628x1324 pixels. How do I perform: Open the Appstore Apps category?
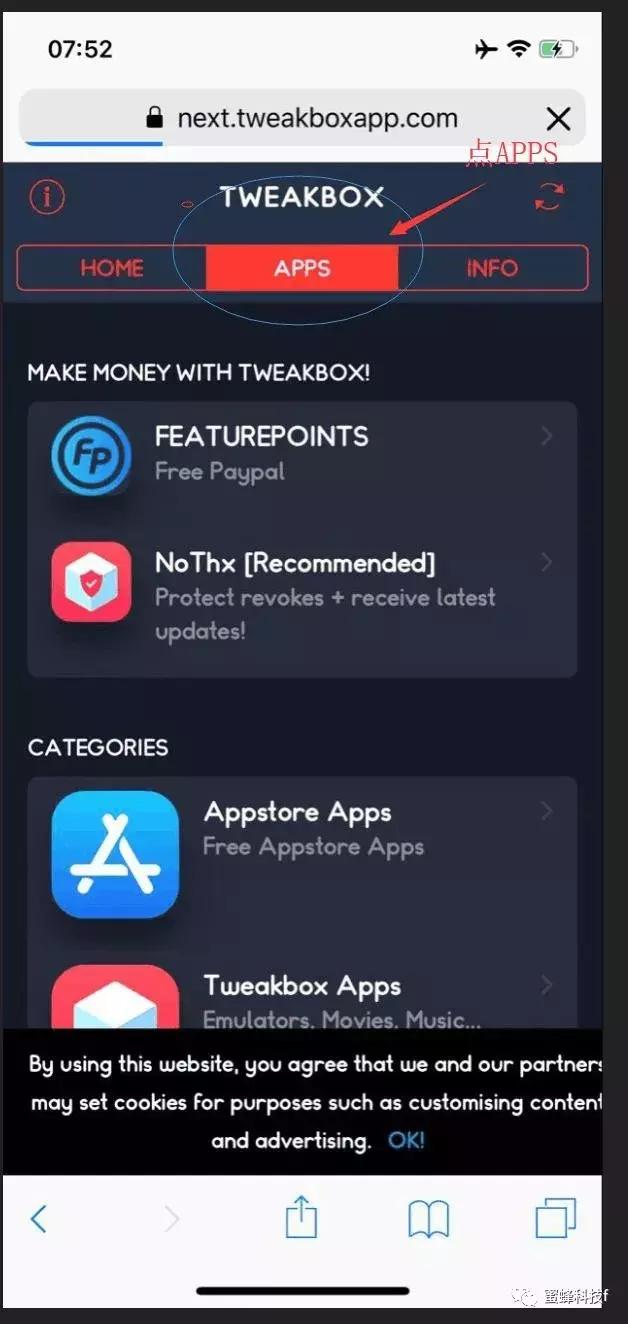point(302,853)
